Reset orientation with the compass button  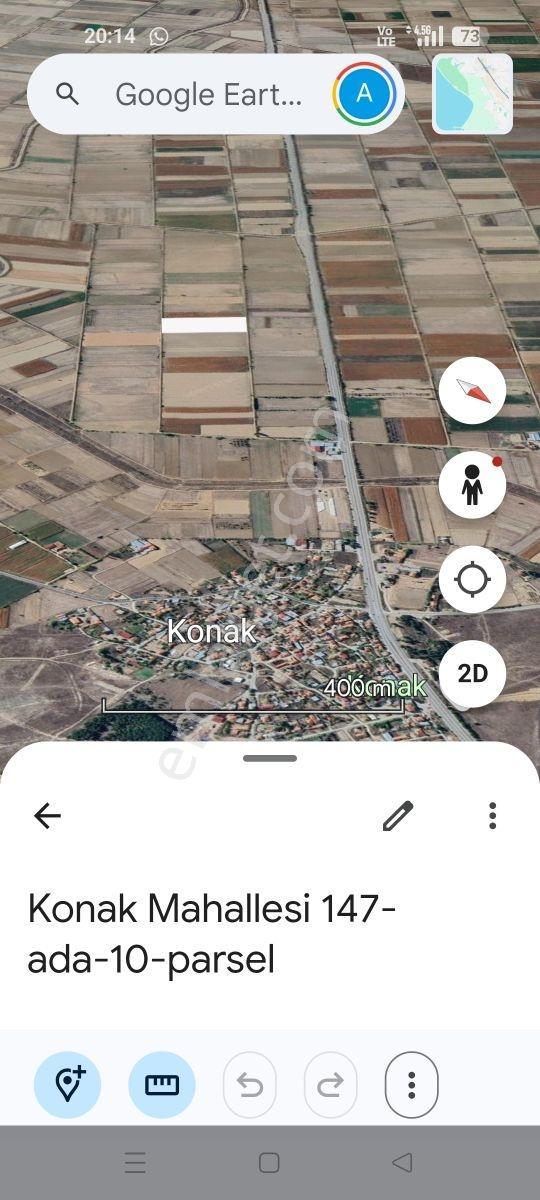pos(472,391)
